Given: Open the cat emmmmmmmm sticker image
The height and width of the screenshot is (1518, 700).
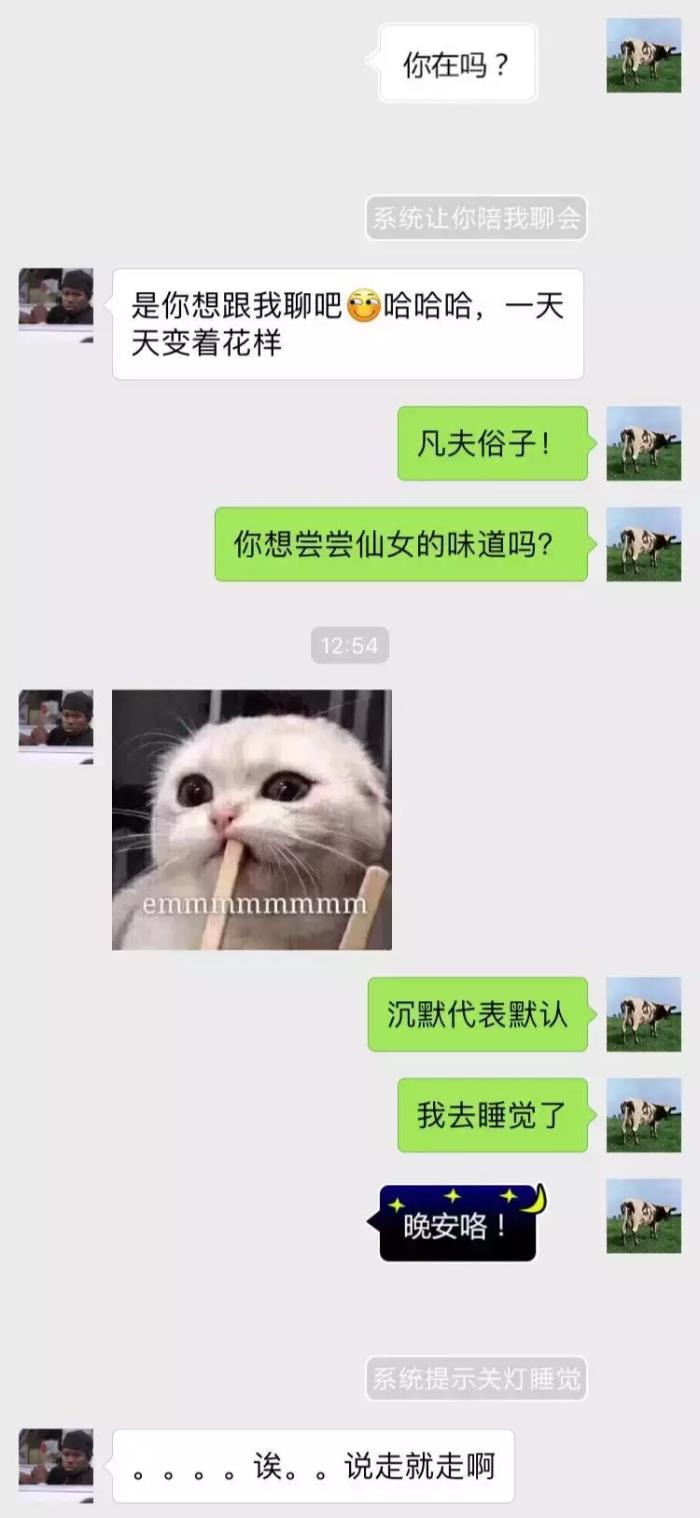Looking at the screenshot, I should click(251, 819).
